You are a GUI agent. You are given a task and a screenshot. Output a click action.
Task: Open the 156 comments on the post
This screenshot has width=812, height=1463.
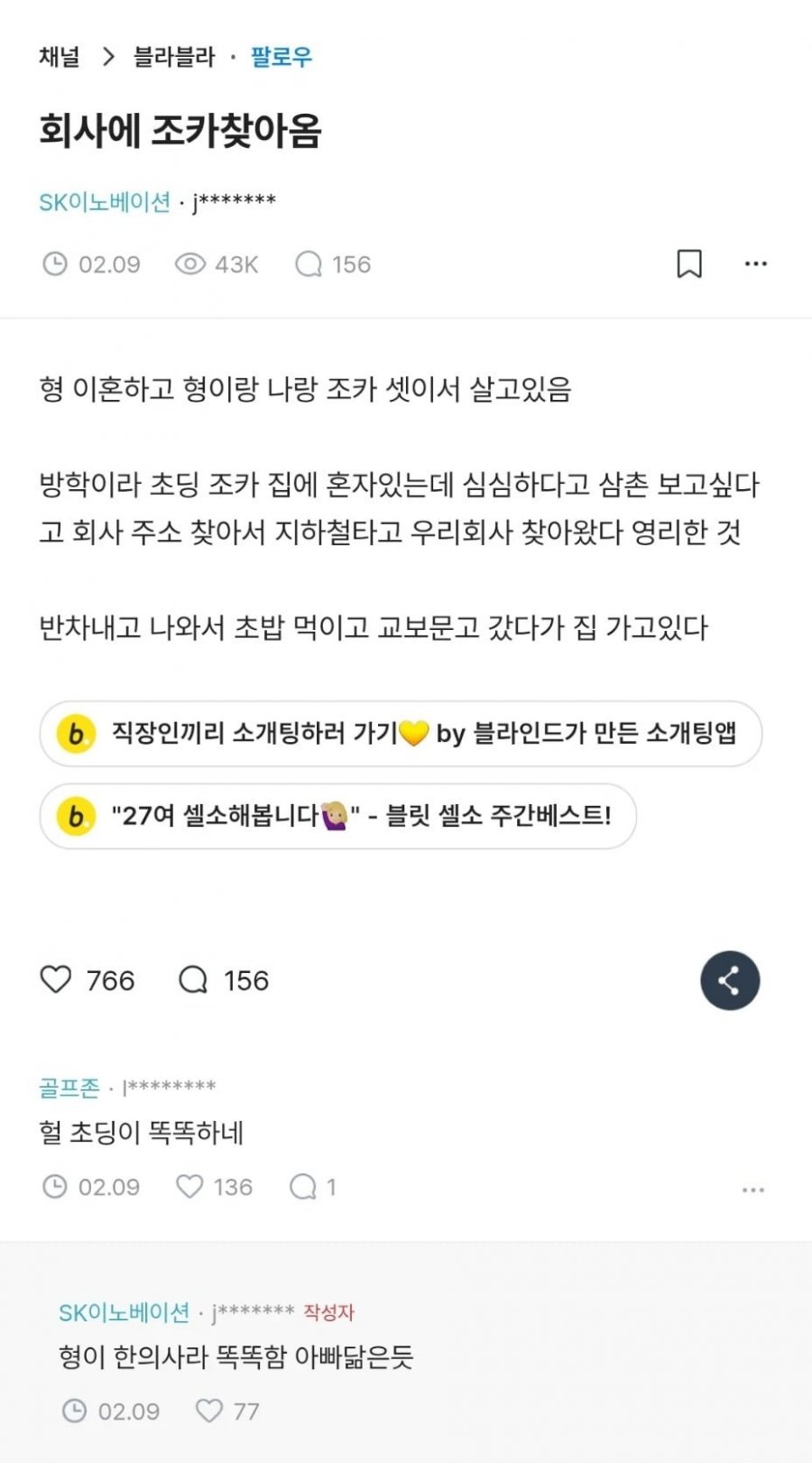[x=224, y=980]
